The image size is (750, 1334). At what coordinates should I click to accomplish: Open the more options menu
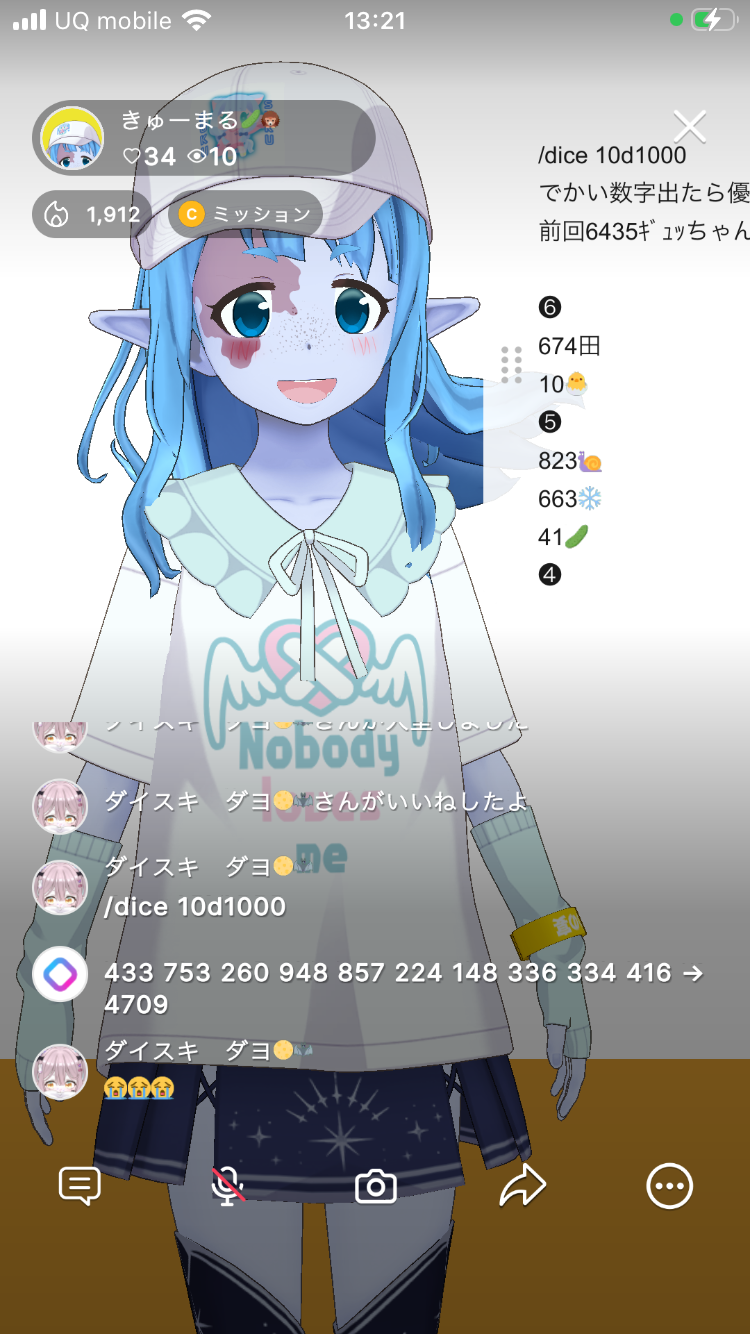tap(669, 1186)
